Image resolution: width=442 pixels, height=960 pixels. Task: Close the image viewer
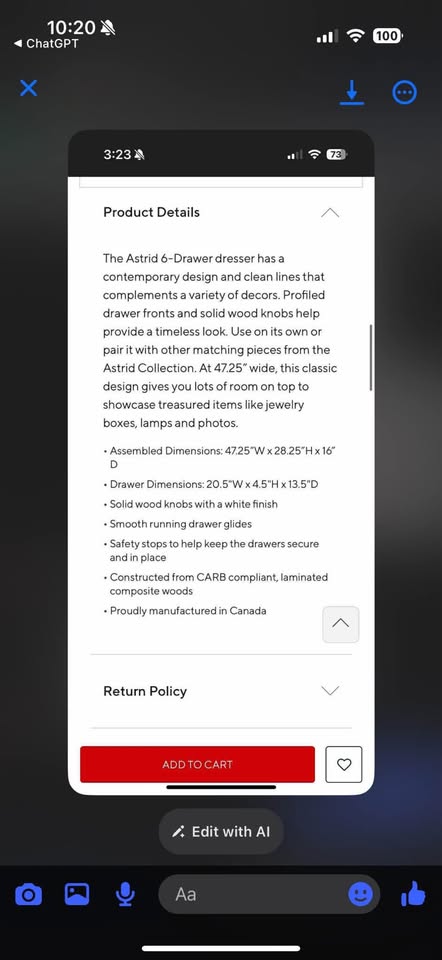click(x=29, y=89)
